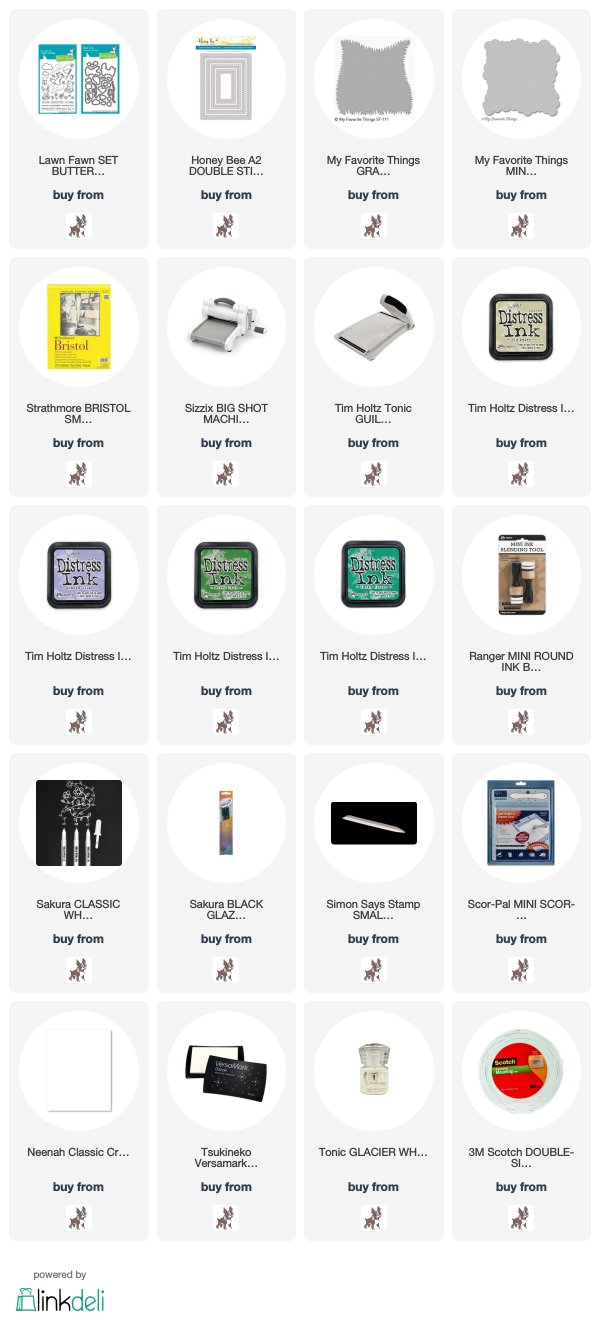600x1321 pixels.
Task: View the Honey Bee A2 DOUBLE STI product
Action: tap(226, 129)
